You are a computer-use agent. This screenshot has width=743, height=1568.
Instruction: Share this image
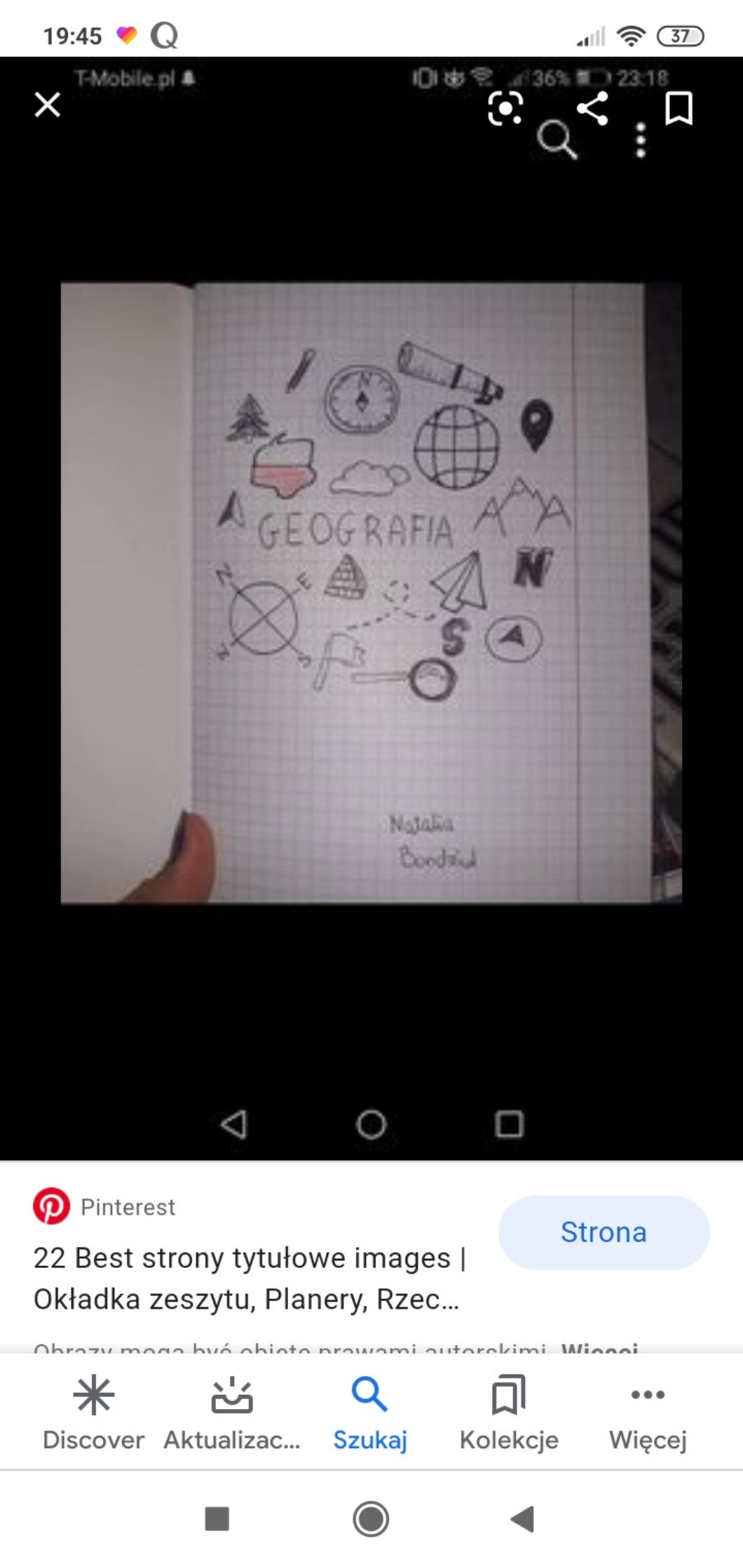pos(592,108)
